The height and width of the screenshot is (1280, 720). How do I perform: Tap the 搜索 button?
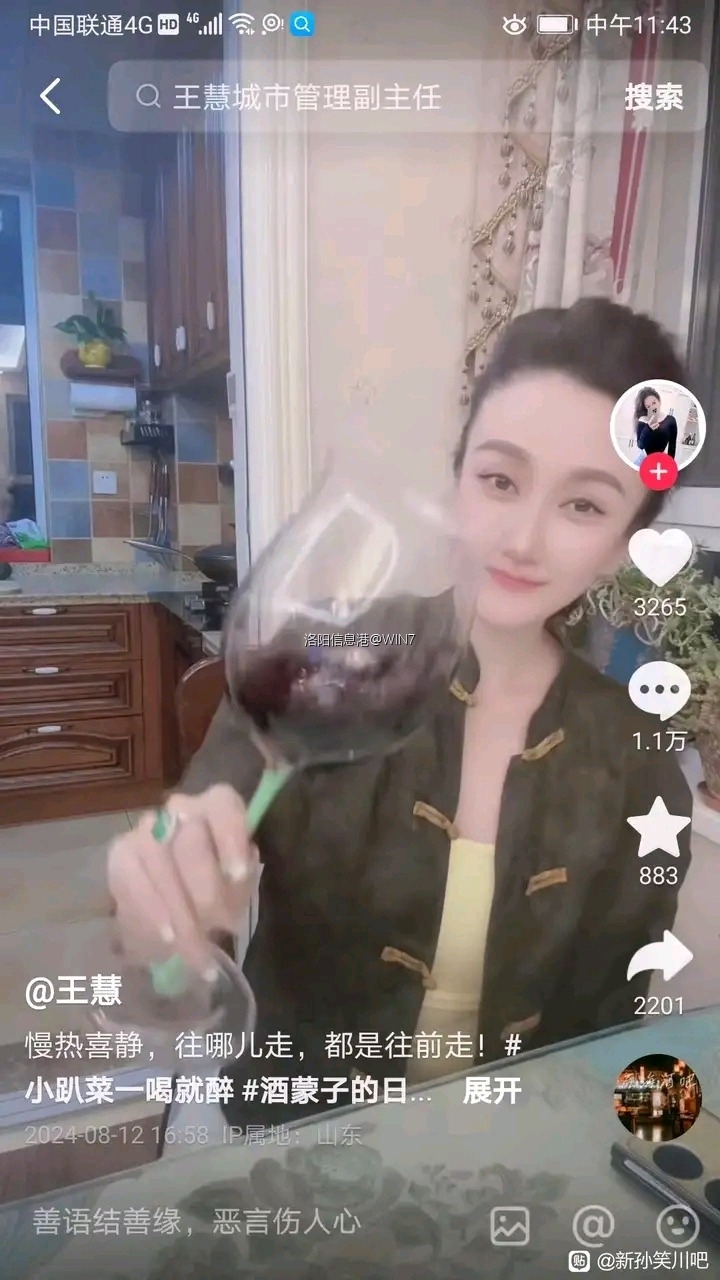[654, 96]
